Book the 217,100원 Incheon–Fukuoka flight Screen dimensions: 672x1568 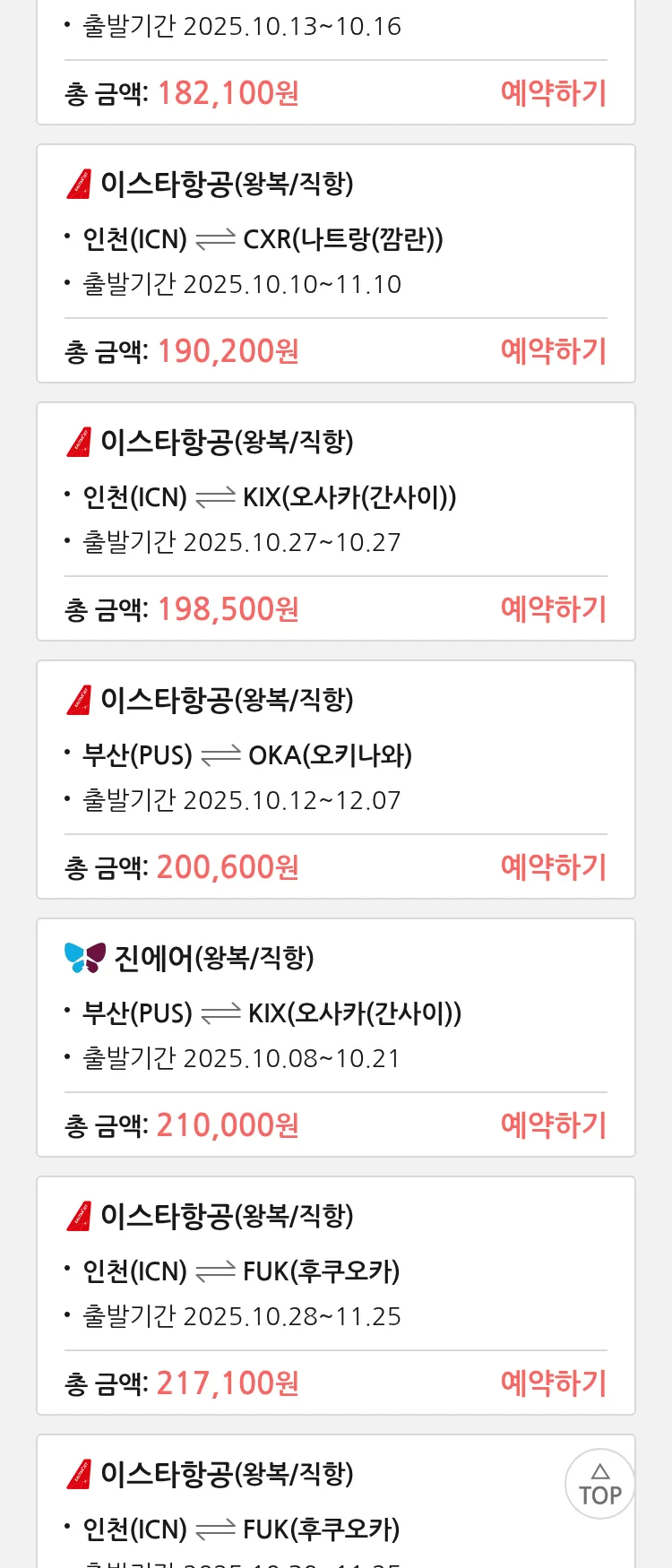[x=553, y=1383]
